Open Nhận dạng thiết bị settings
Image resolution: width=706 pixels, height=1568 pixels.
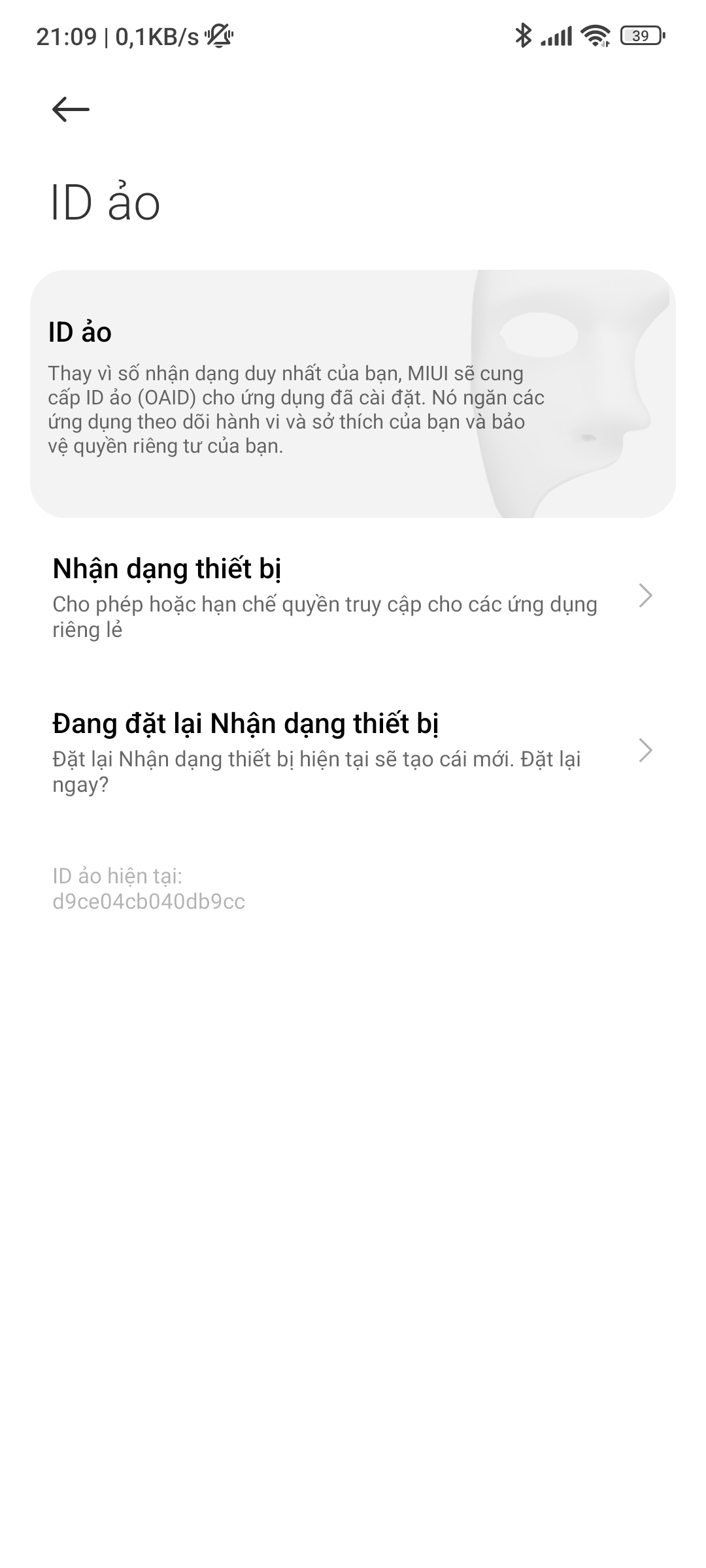(x=353, y=596)
